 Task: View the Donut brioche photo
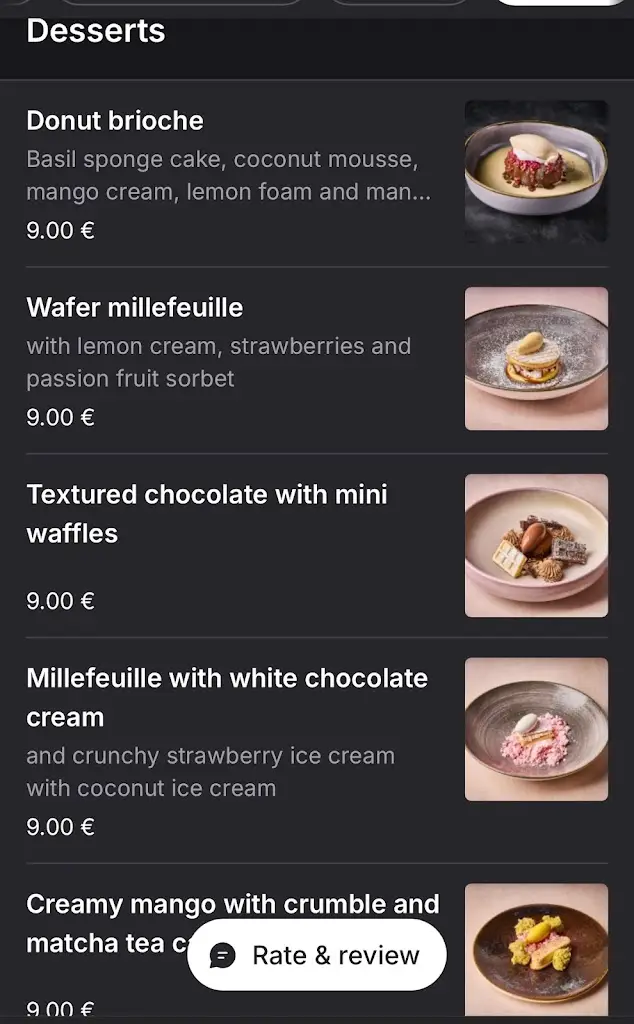point(536,171)
